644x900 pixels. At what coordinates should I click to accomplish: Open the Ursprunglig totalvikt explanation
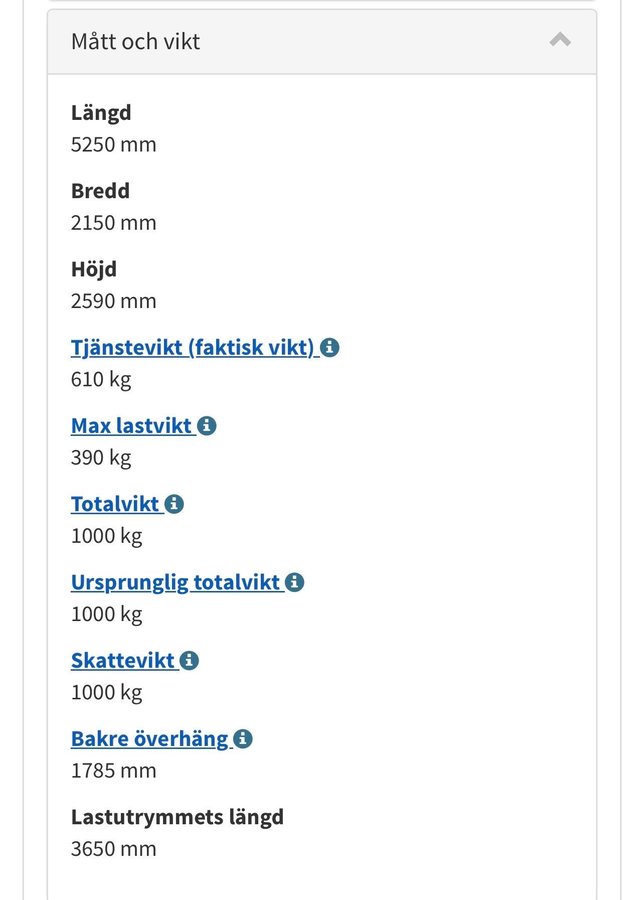coord(294,582)
